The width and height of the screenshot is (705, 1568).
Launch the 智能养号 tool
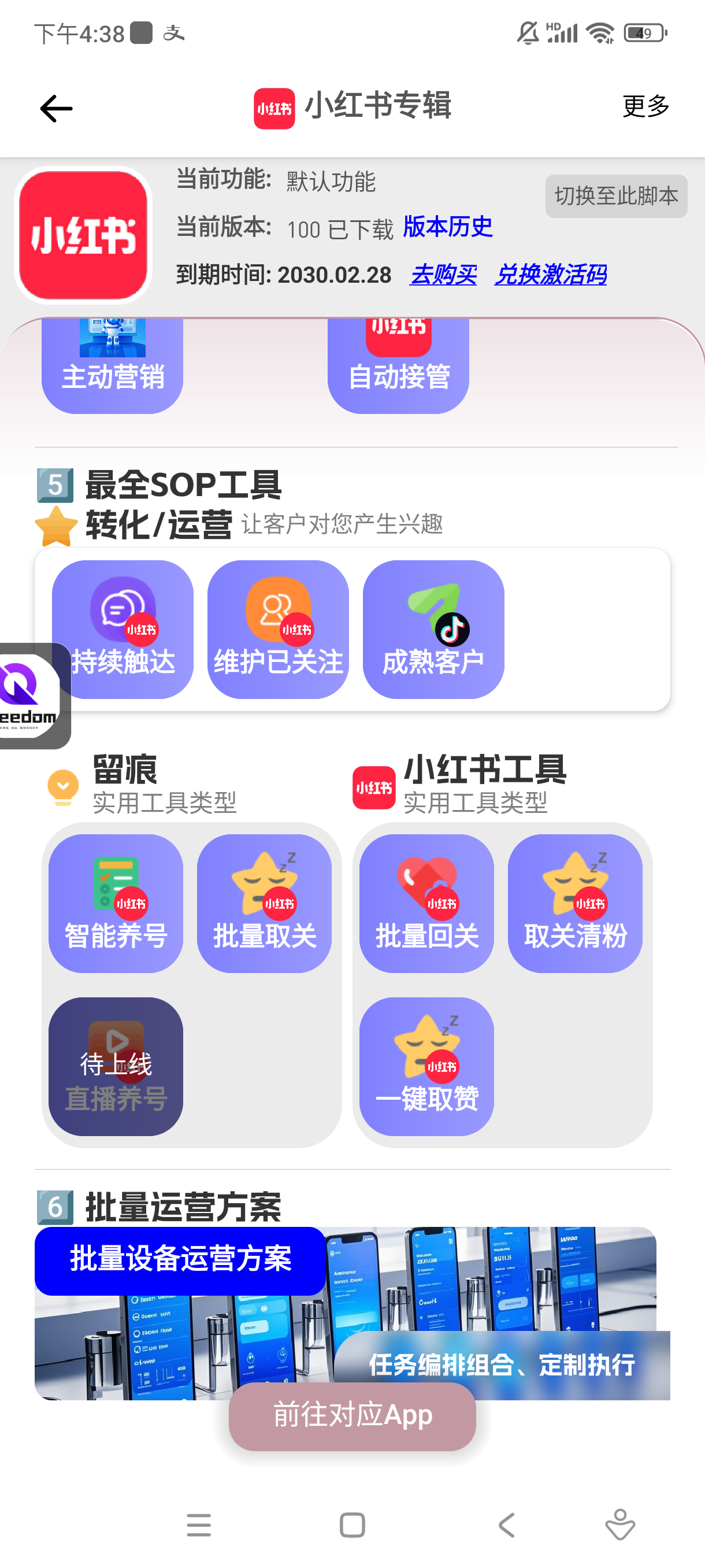116,903
